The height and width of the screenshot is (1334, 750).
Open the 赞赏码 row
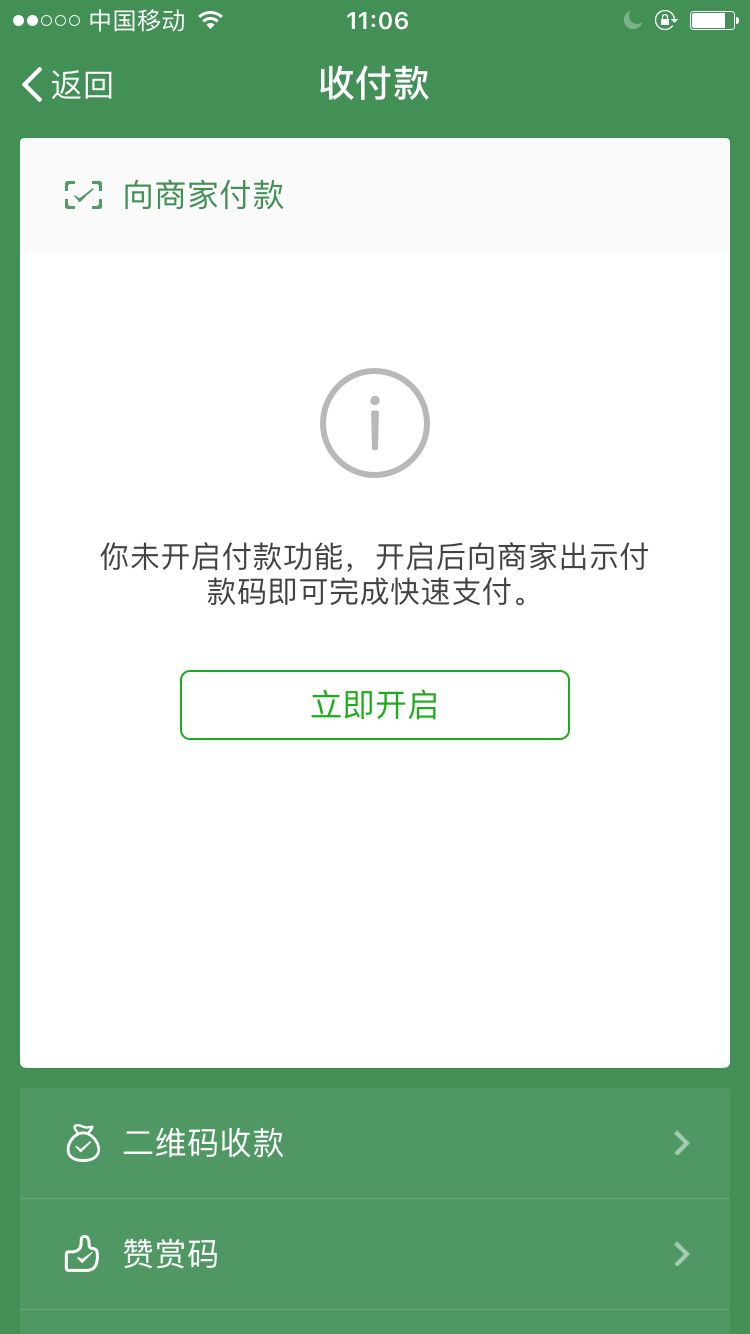click(x=374, y=1254)
